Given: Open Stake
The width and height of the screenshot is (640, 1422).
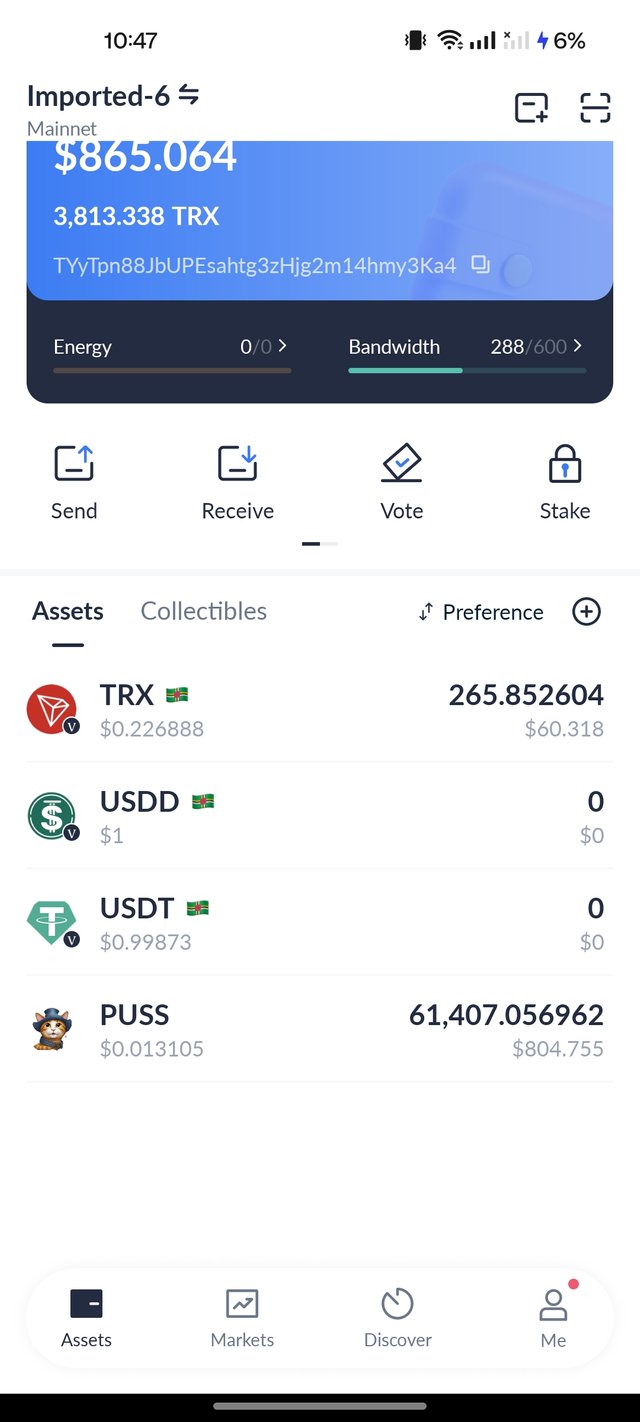Looking at the screenshot, I should point(565,483).
